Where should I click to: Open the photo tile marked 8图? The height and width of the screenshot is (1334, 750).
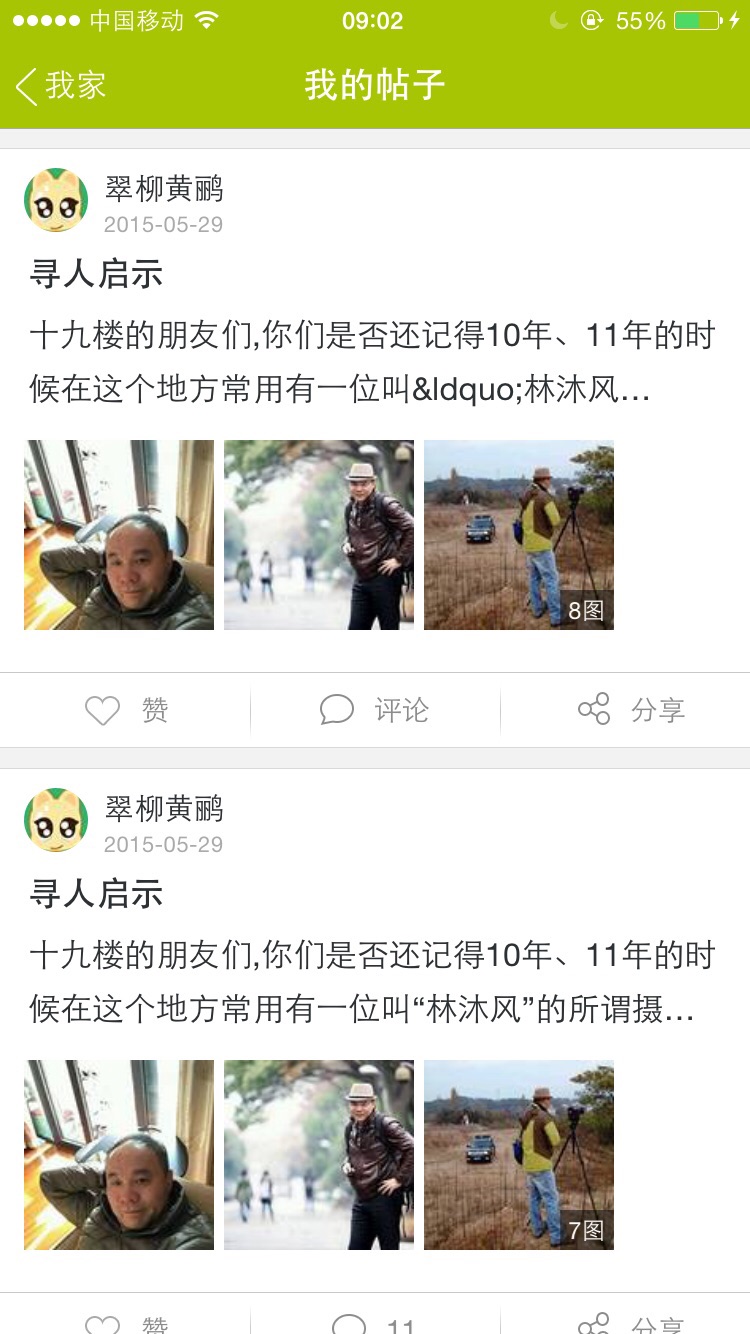tap(519, 535)
